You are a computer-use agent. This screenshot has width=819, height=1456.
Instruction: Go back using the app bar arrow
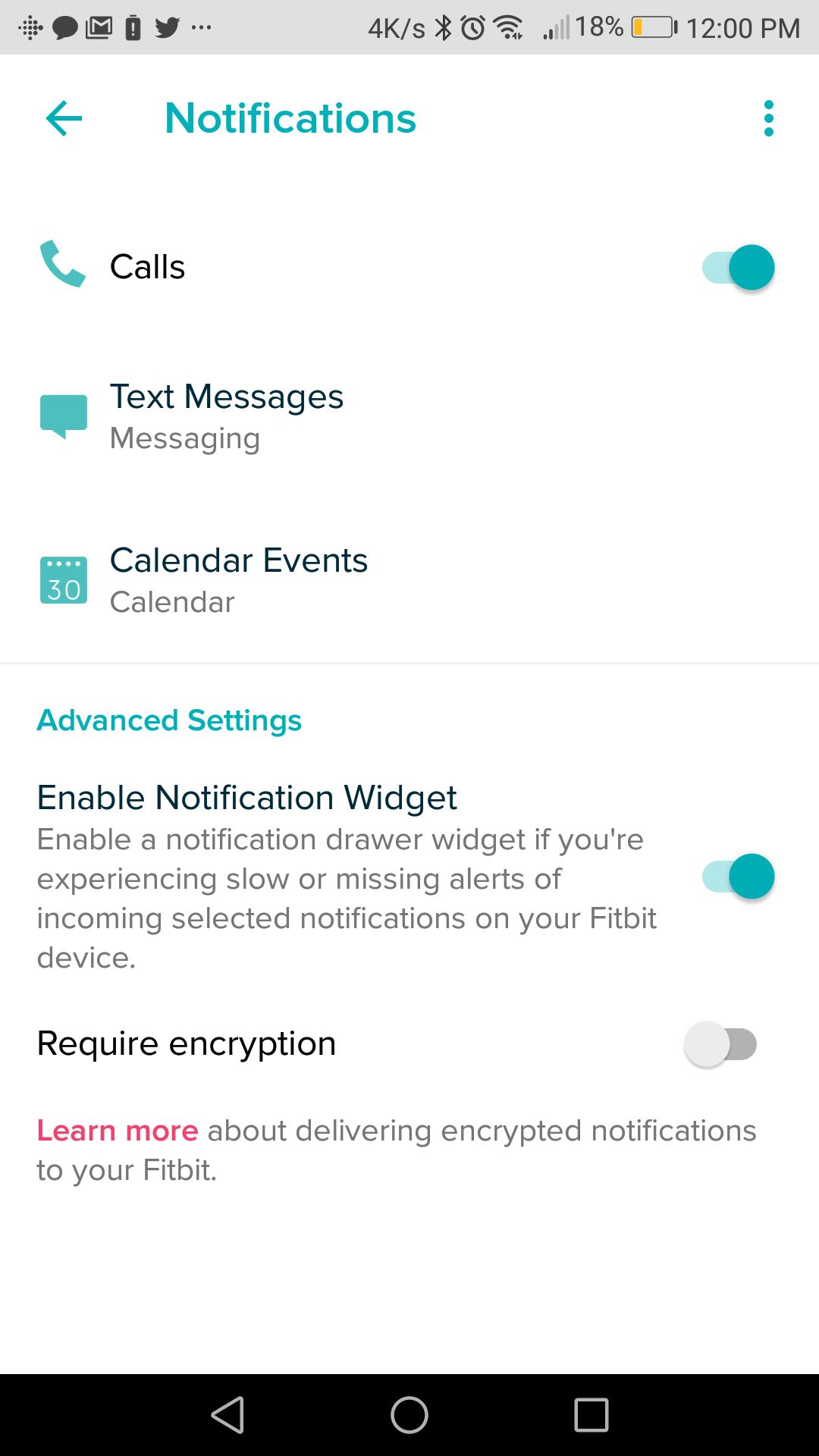(64, 118)
